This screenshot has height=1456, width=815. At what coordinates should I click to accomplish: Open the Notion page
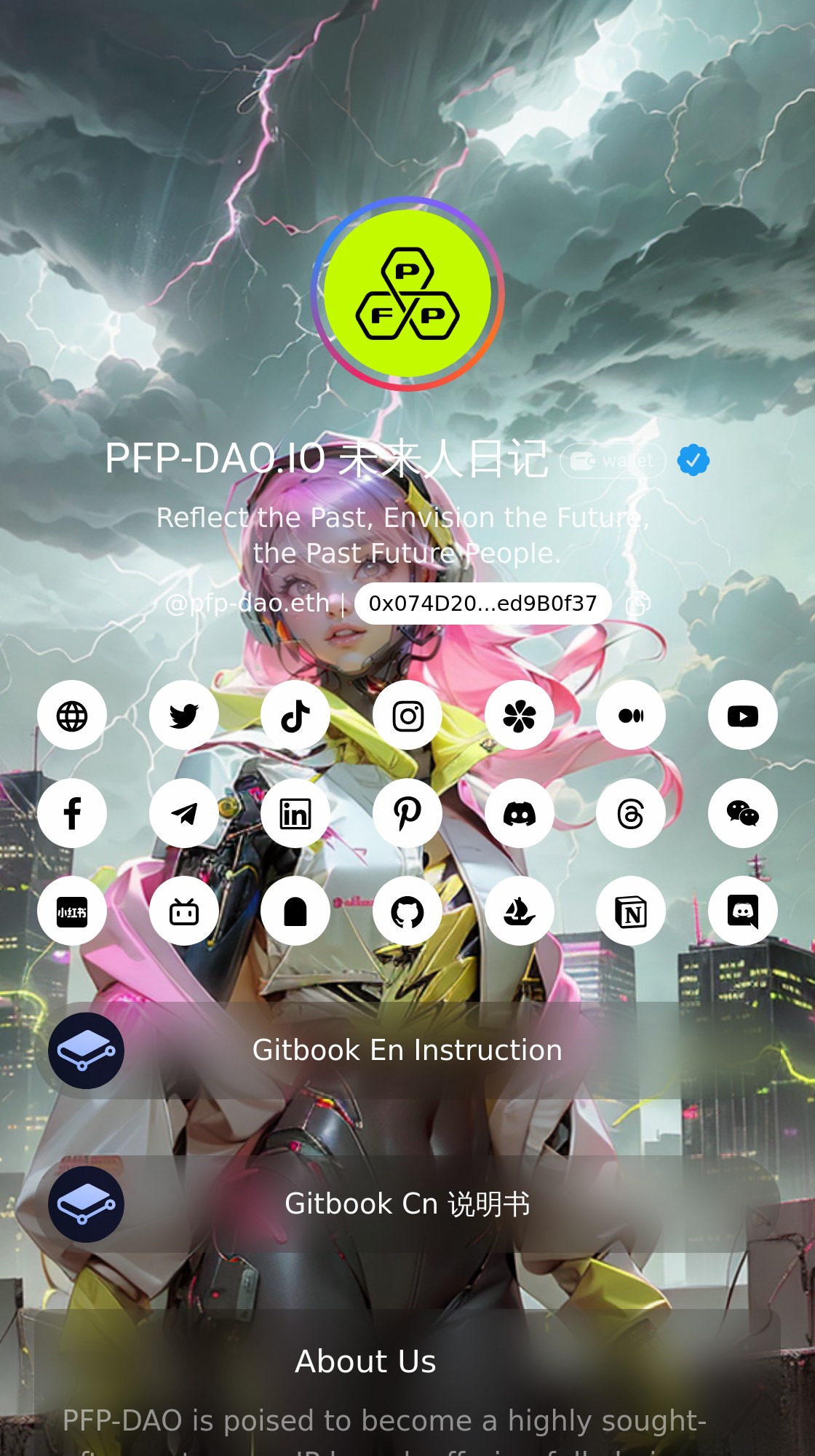click(x=631, y=911)
